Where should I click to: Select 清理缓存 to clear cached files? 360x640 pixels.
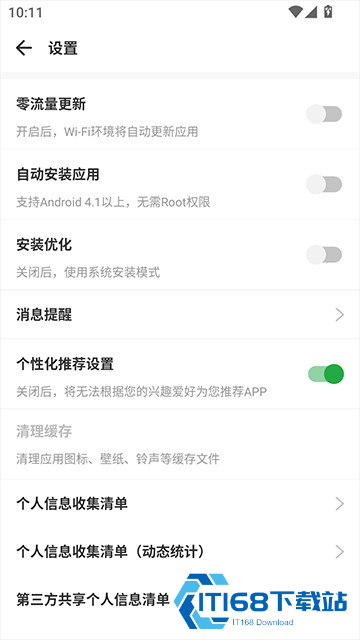pyautogui.click(x=180, y=444)
